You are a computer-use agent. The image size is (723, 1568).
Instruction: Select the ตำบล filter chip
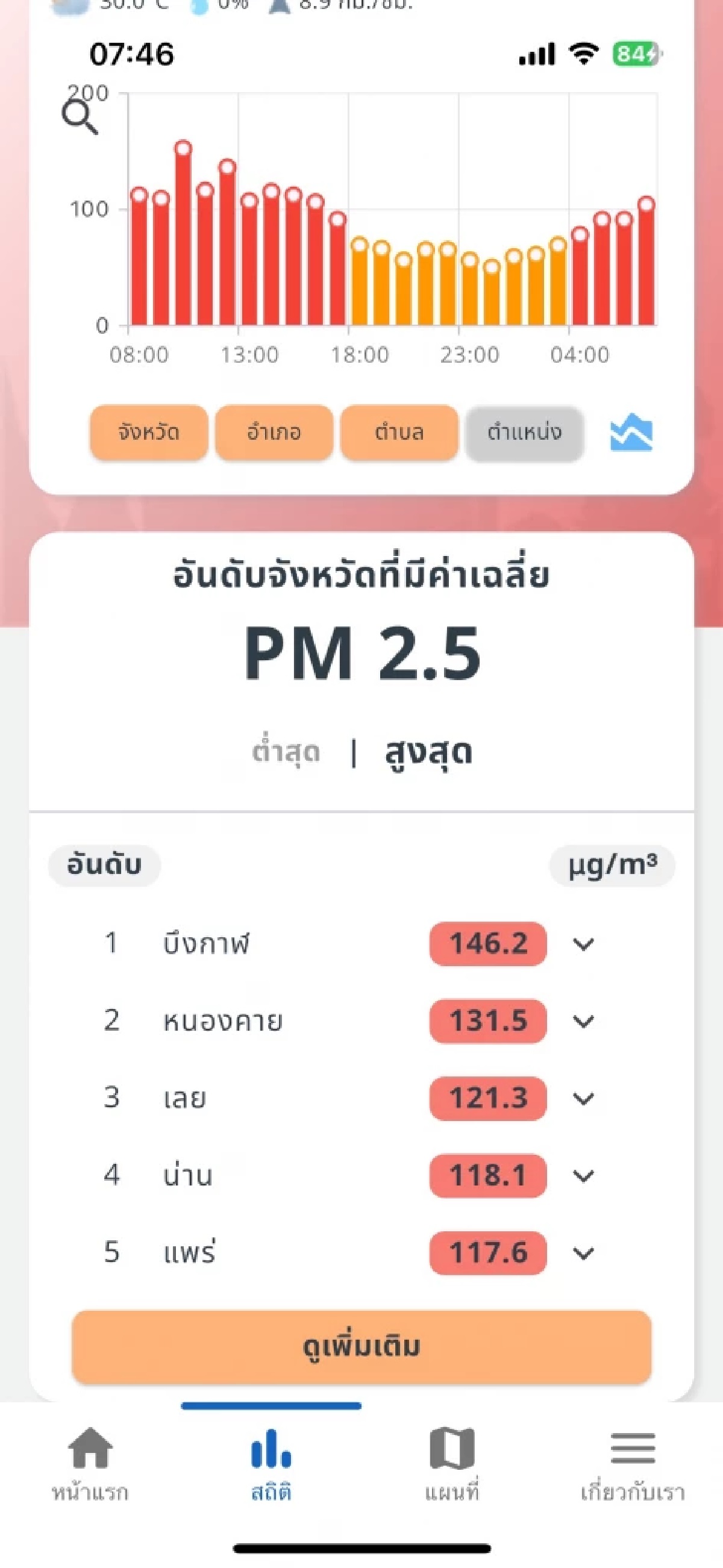point(399,432)
